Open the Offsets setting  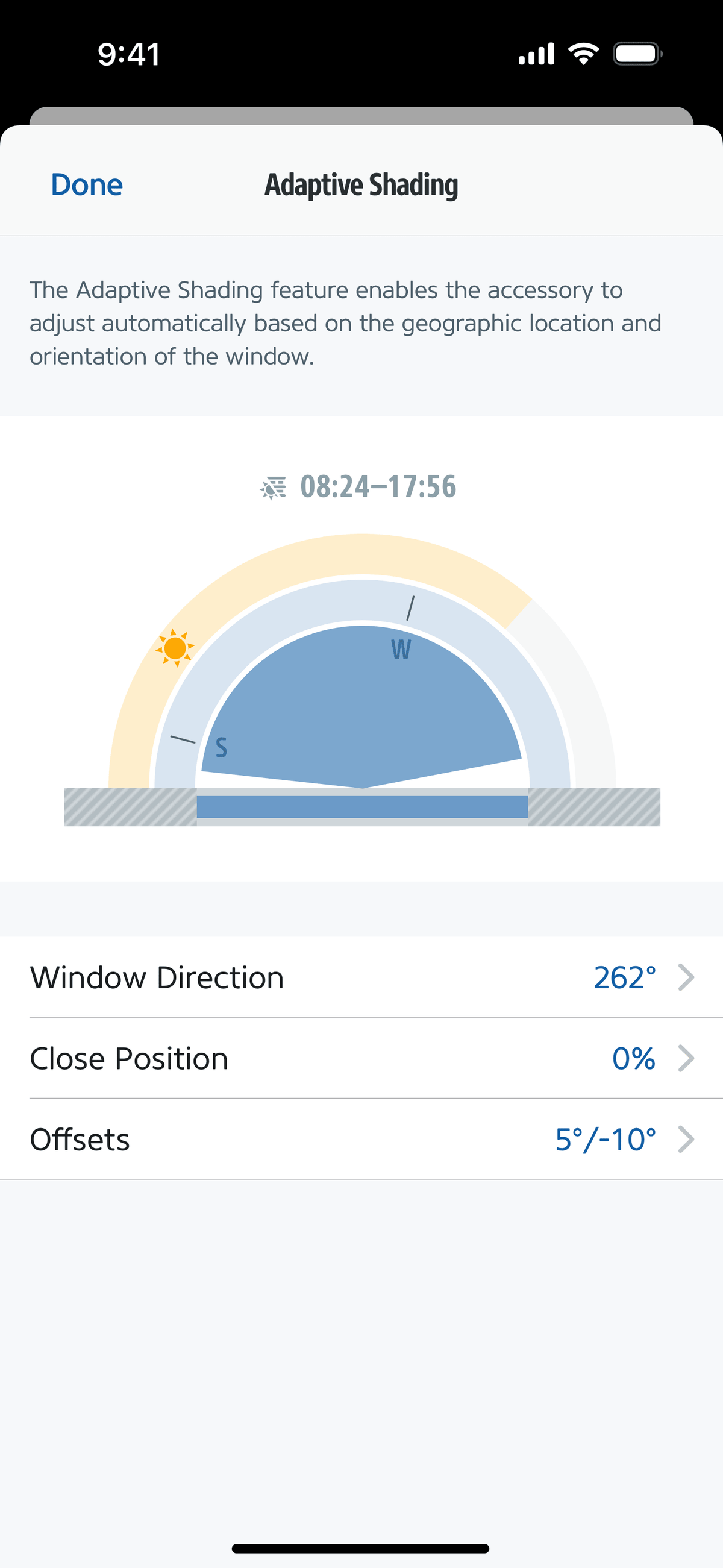pyautogui.click(x=361, y=1139)
